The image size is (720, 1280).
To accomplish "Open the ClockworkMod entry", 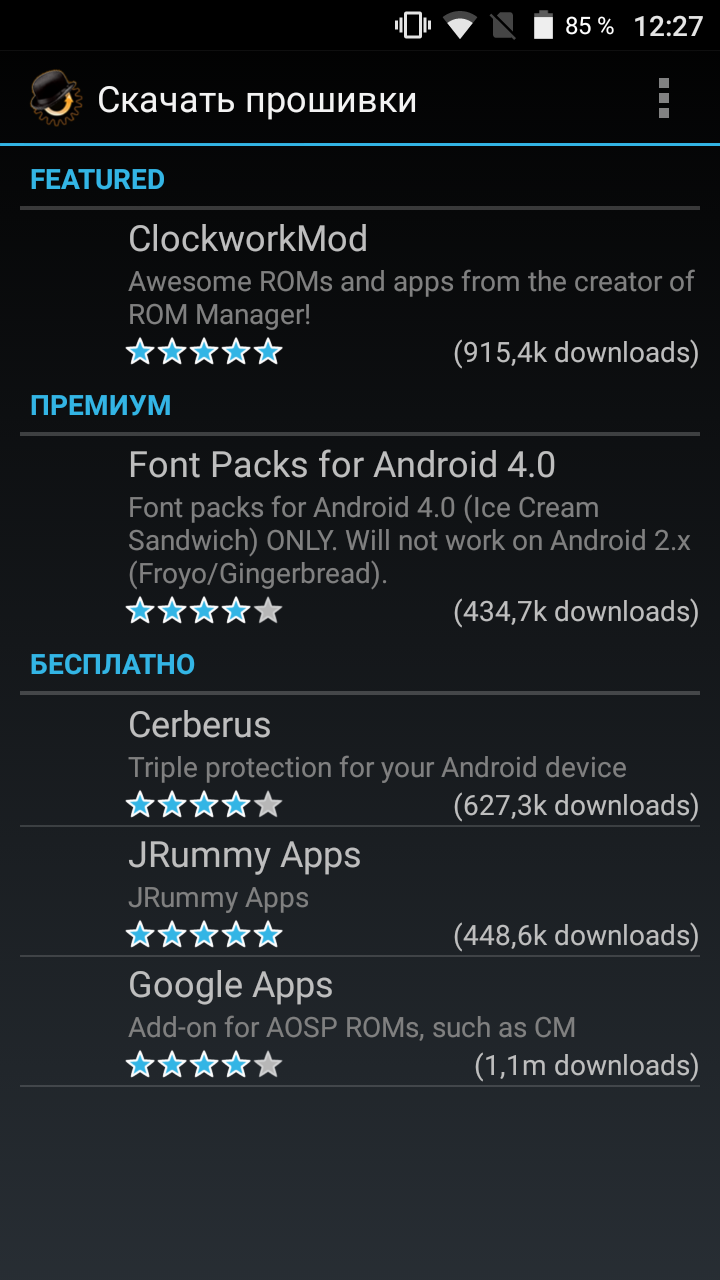I will [360, 290].
